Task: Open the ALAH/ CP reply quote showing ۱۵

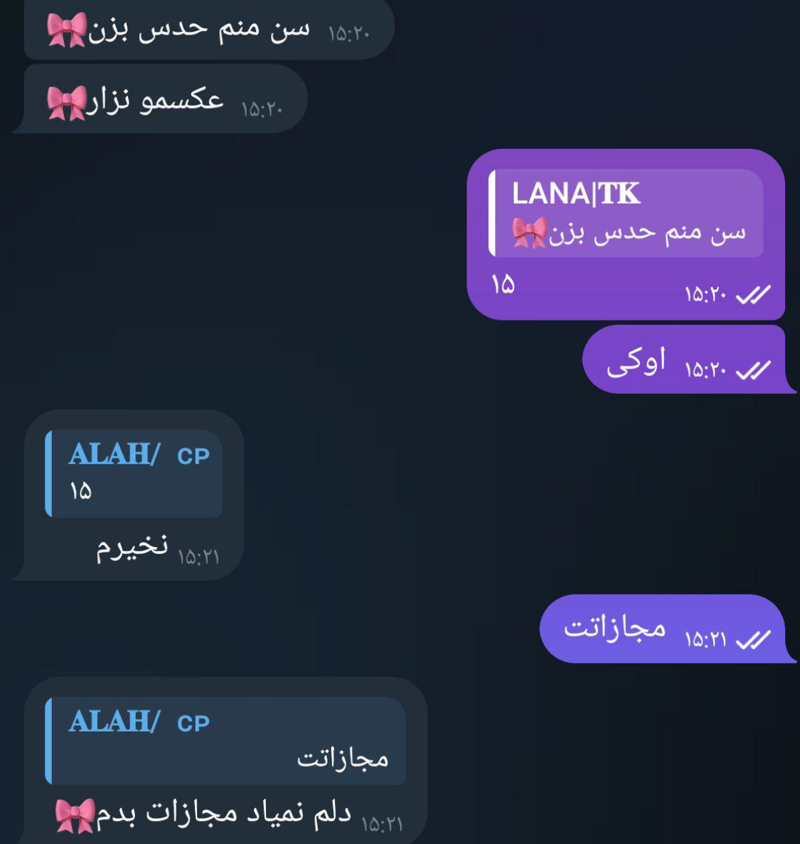Action: tap(135, 473)
